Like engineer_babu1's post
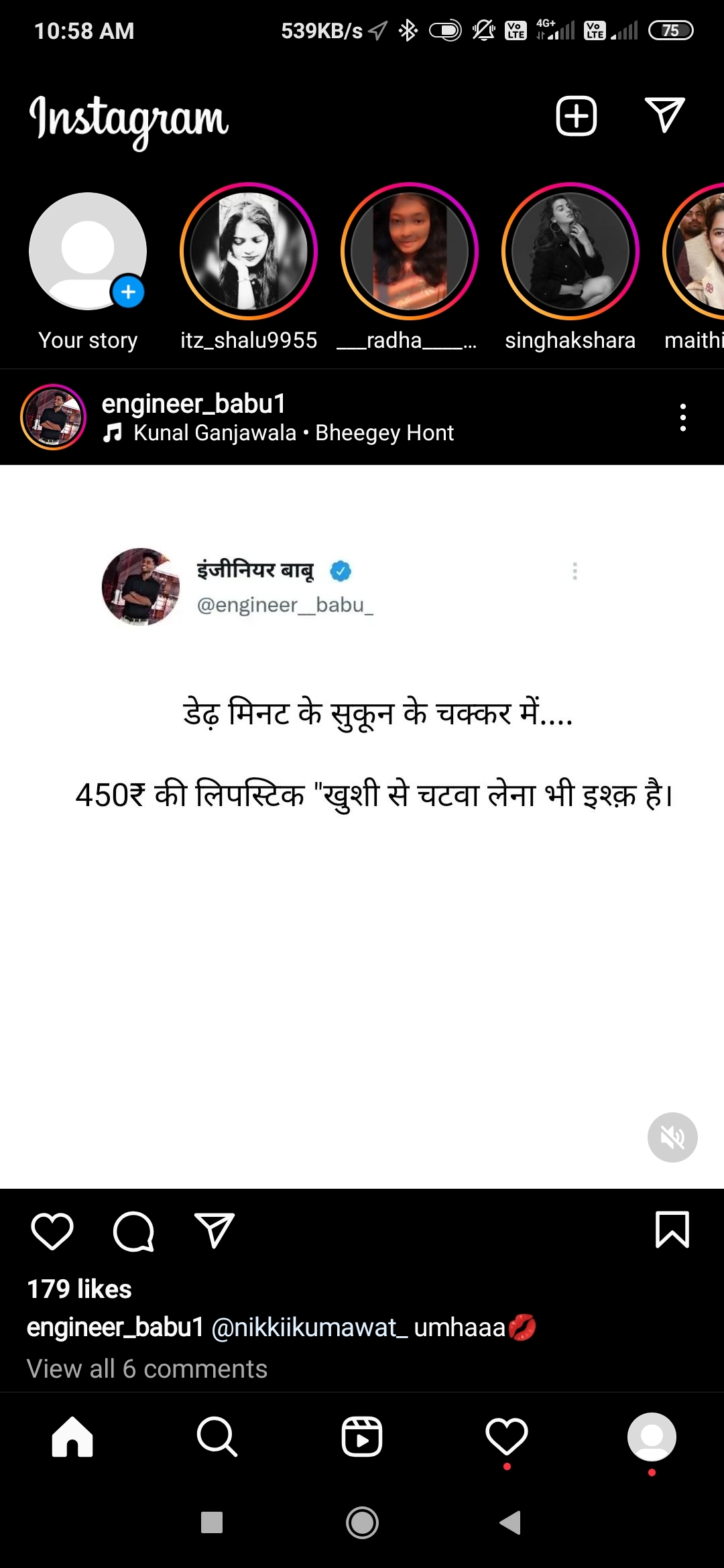This screenshot has height=1568, width=724. point(52,1231)
